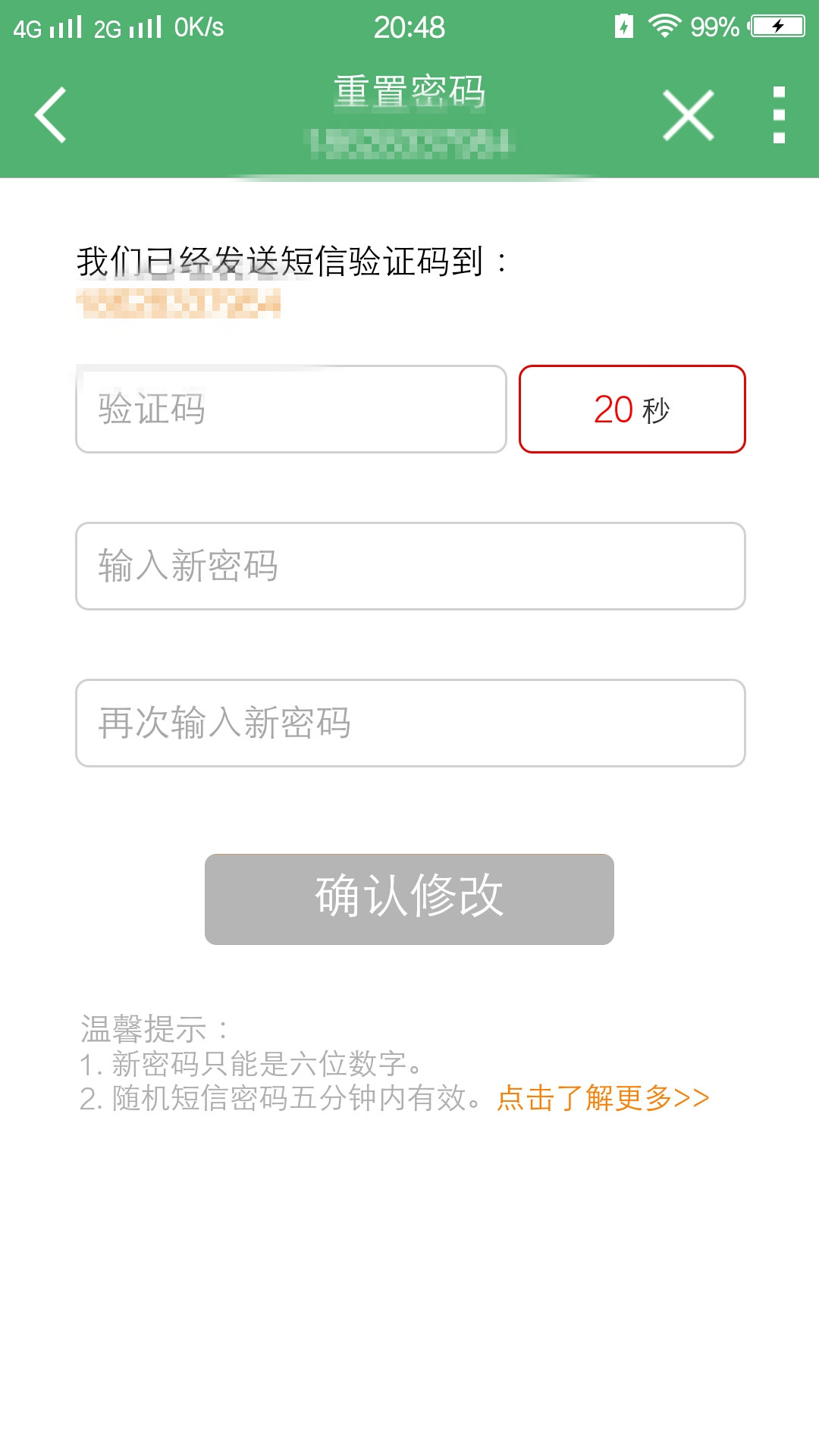The image size is (819, 1456).
Task: Select the 再次输入新密码 field
Action: pyautogui.click(x=410, y=723)
